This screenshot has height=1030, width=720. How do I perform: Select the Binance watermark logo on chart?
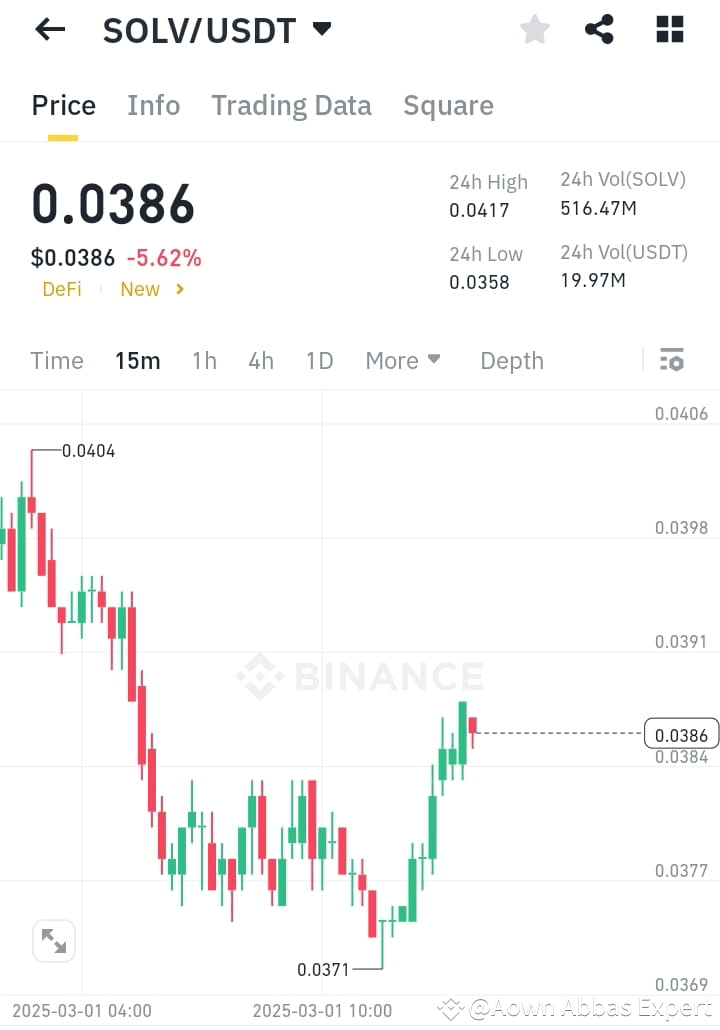(x=360, y=677)
